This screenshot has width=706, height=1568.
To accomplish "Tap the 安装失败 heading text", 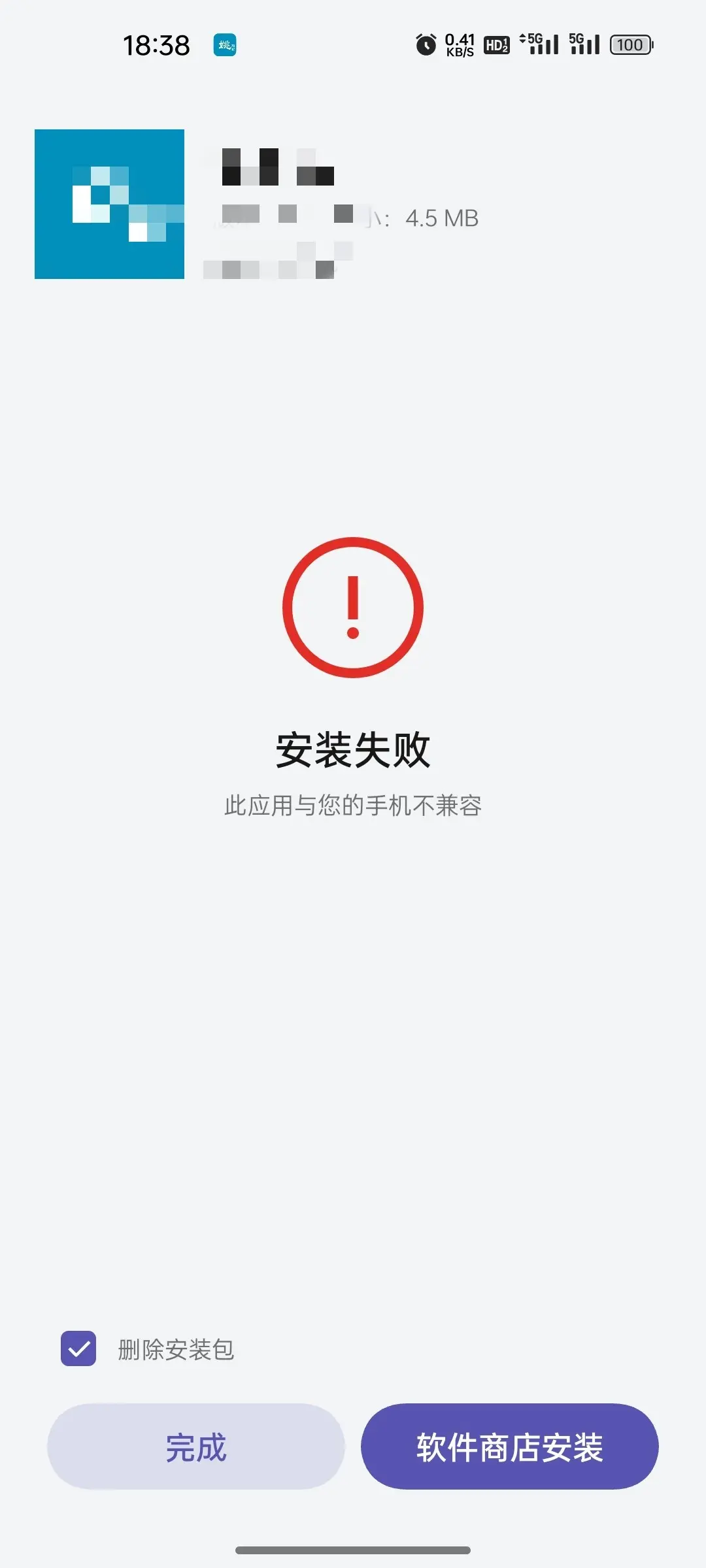I will point(353,751).
